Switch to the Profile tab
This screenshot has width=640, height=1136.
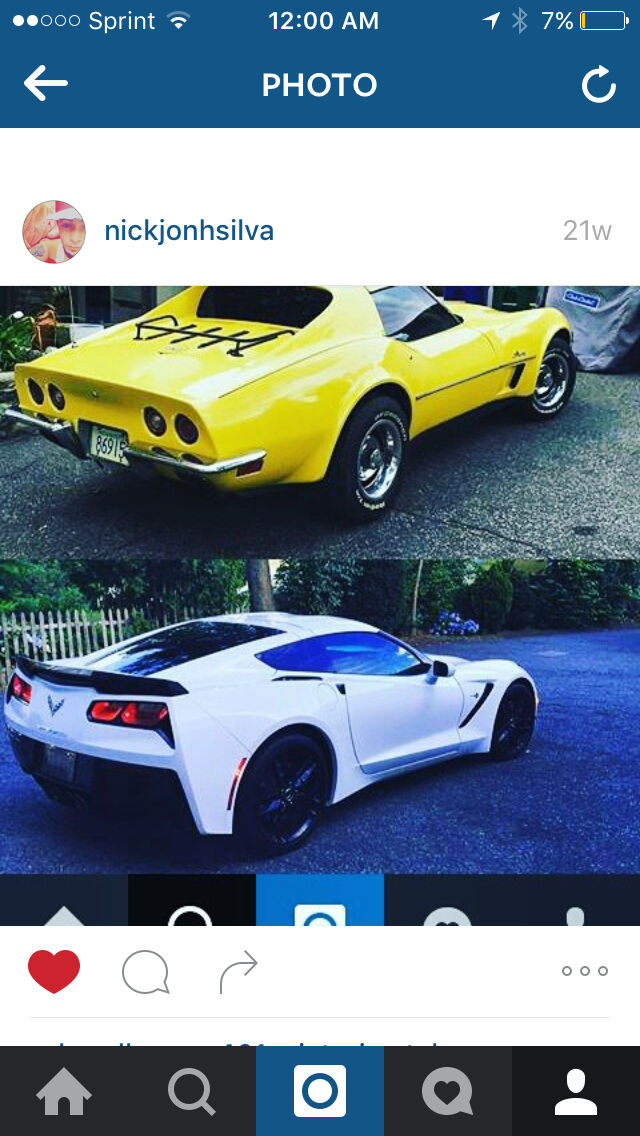(x=576, y=1091)
